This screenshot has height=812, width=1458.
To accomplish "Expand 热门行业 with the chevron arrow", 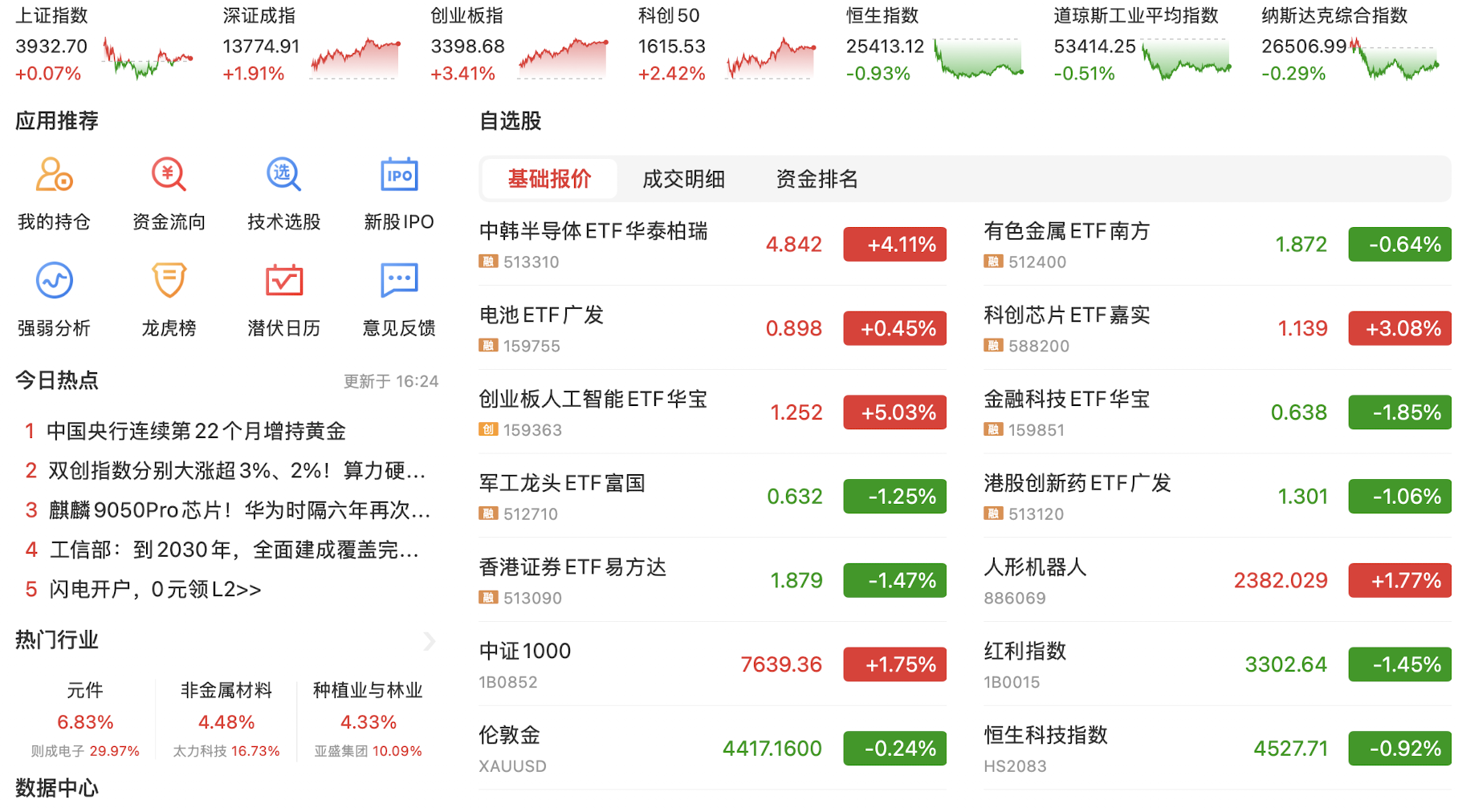I will coord(430,640).
